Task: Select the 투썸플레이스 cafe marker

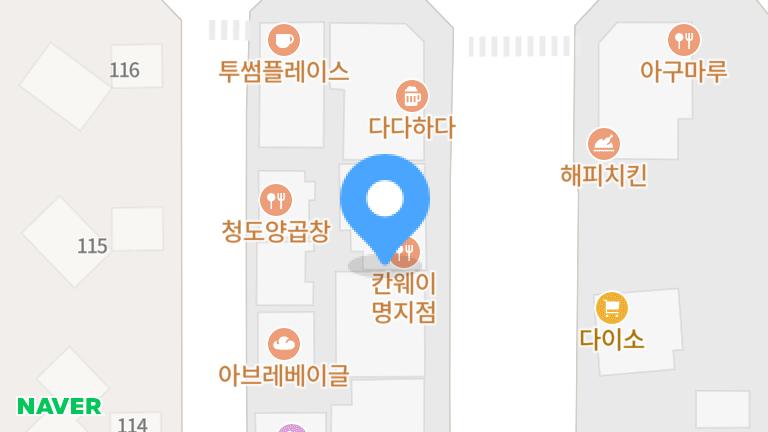Action: click(284, 41)
